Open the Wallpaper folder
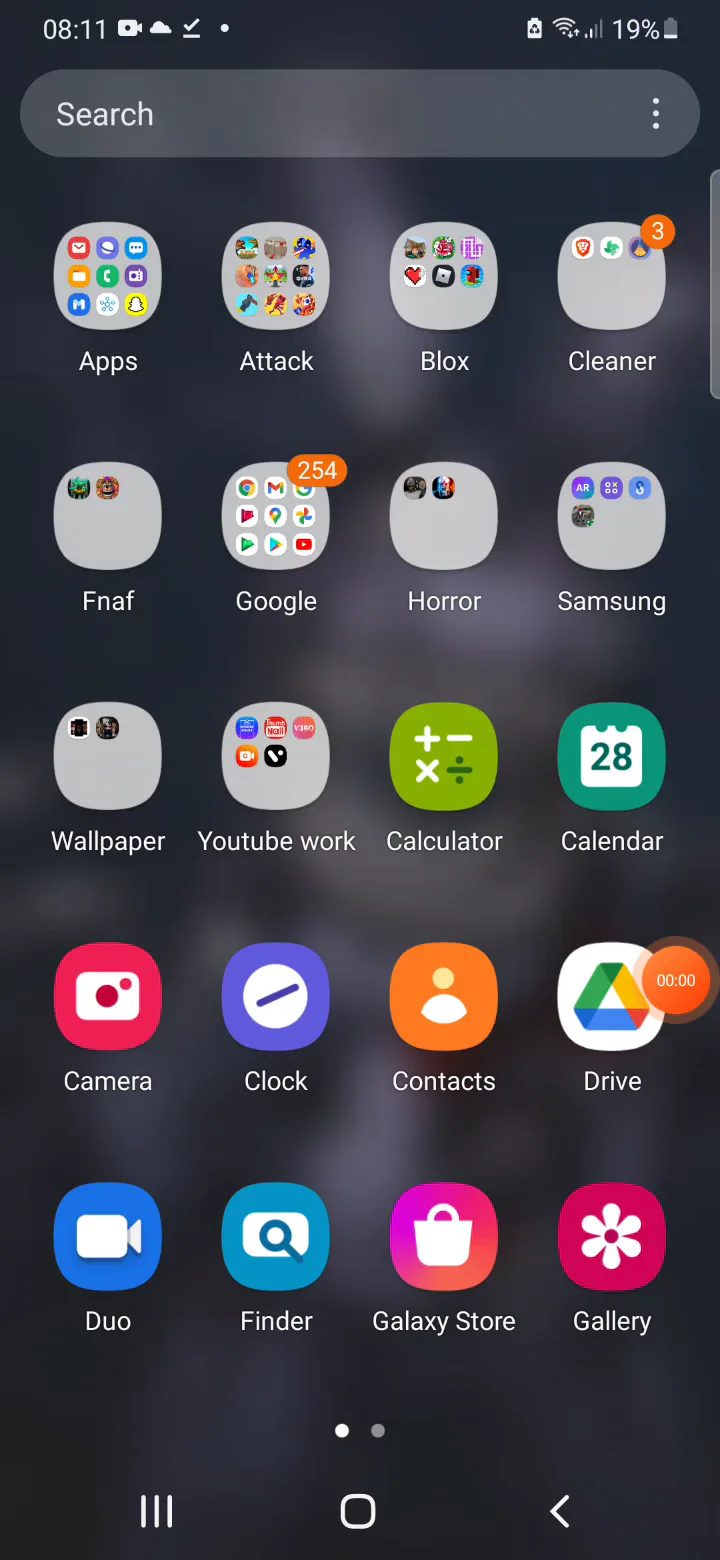720x1560 pixels. (108, 757)
